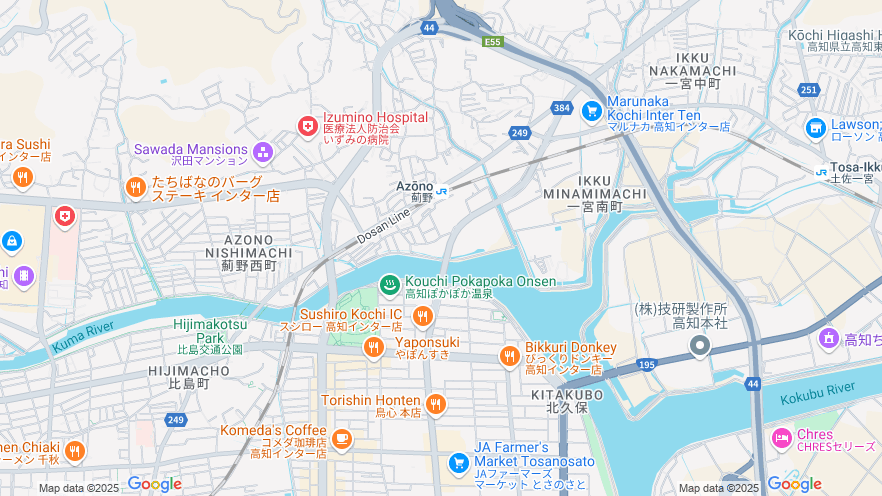Tap the Azono station marker
The image size is (882, 496).
tap(441, 187)
